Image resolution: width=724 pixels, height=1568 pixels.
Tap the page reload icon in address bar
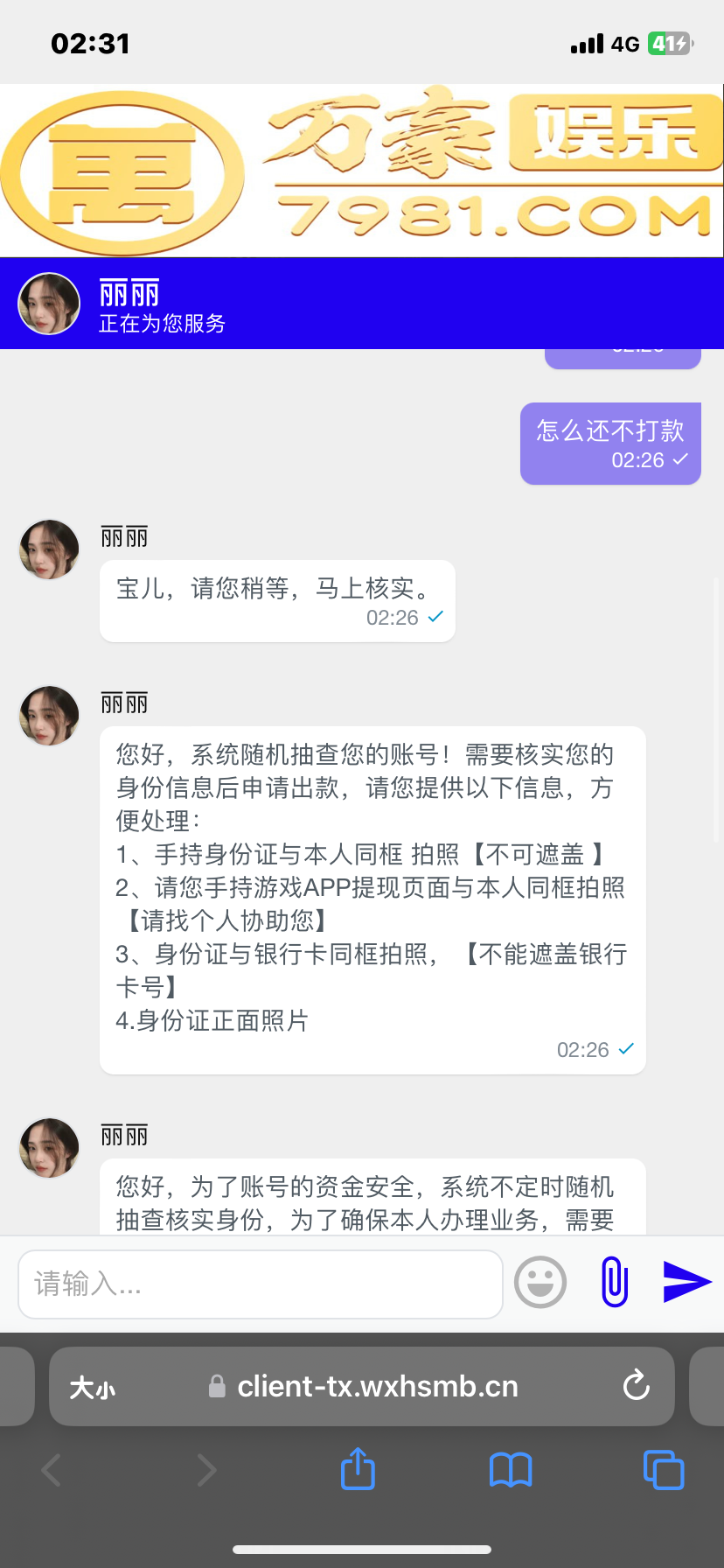pos(636,1386)
